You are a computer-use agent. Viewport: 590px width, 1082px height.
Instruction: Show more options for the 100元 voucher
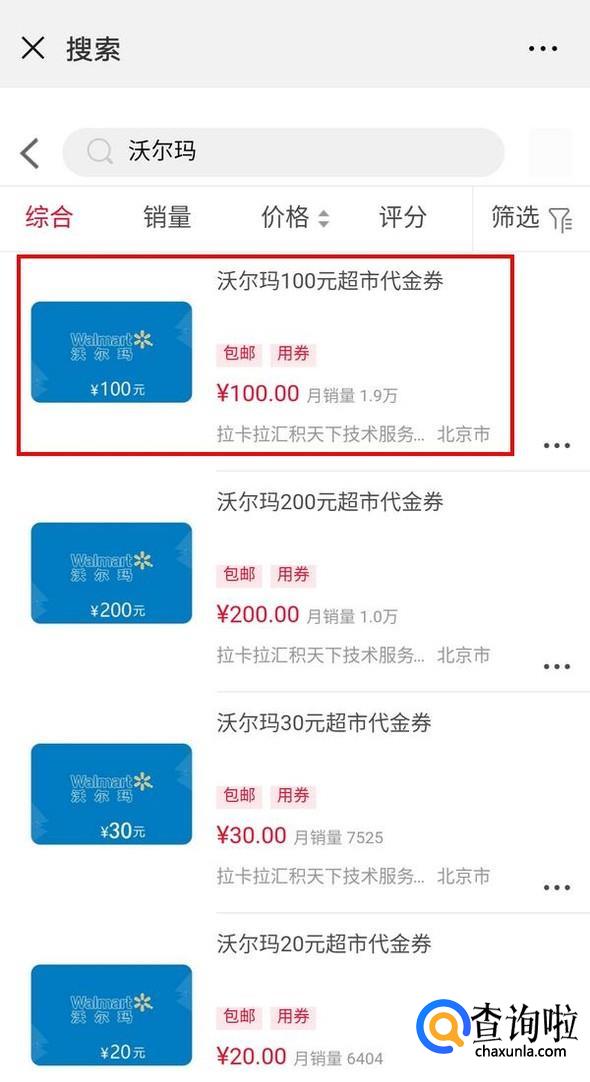tap(557, 446)
